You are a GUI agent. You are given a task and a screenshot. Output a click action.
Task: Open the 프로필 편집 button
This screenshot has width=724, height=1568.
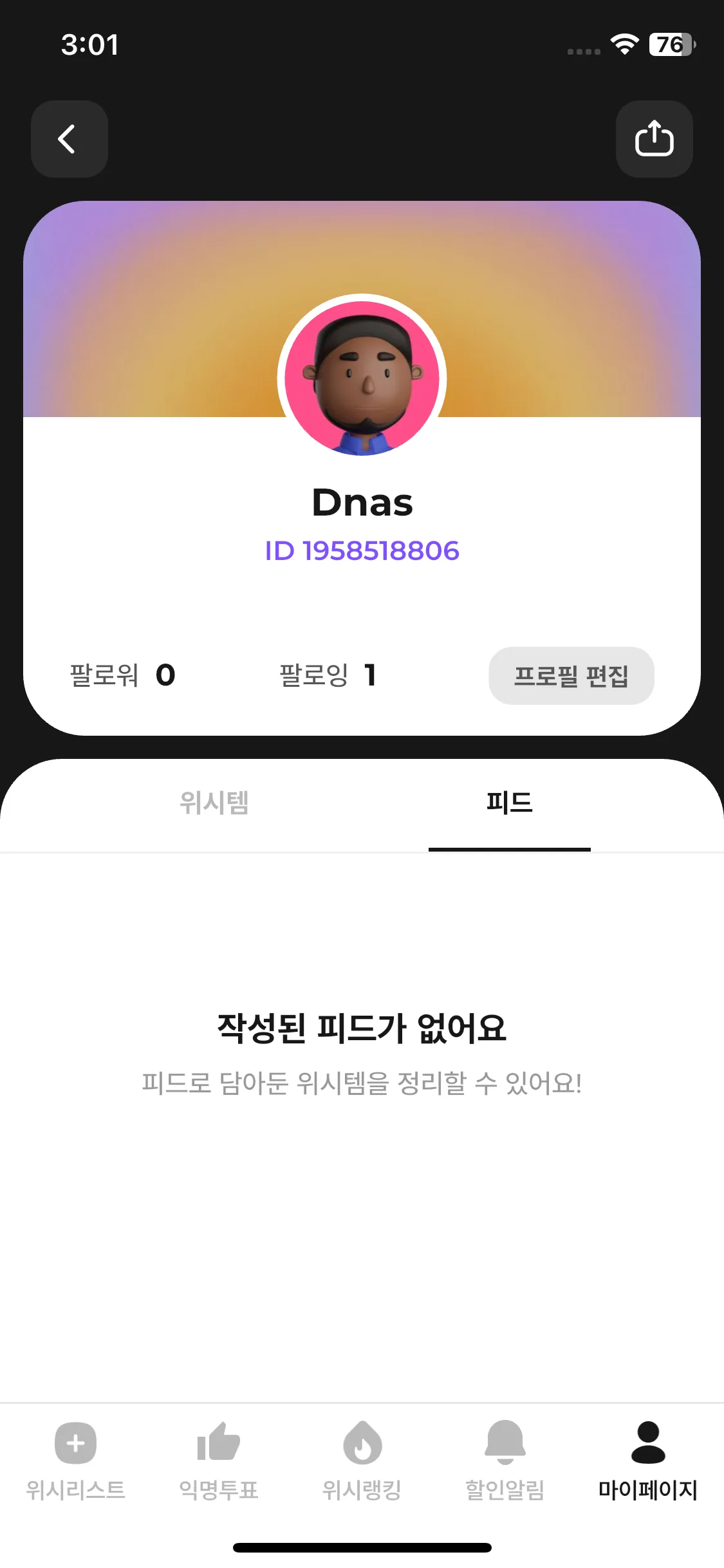[x=571, y=676]
